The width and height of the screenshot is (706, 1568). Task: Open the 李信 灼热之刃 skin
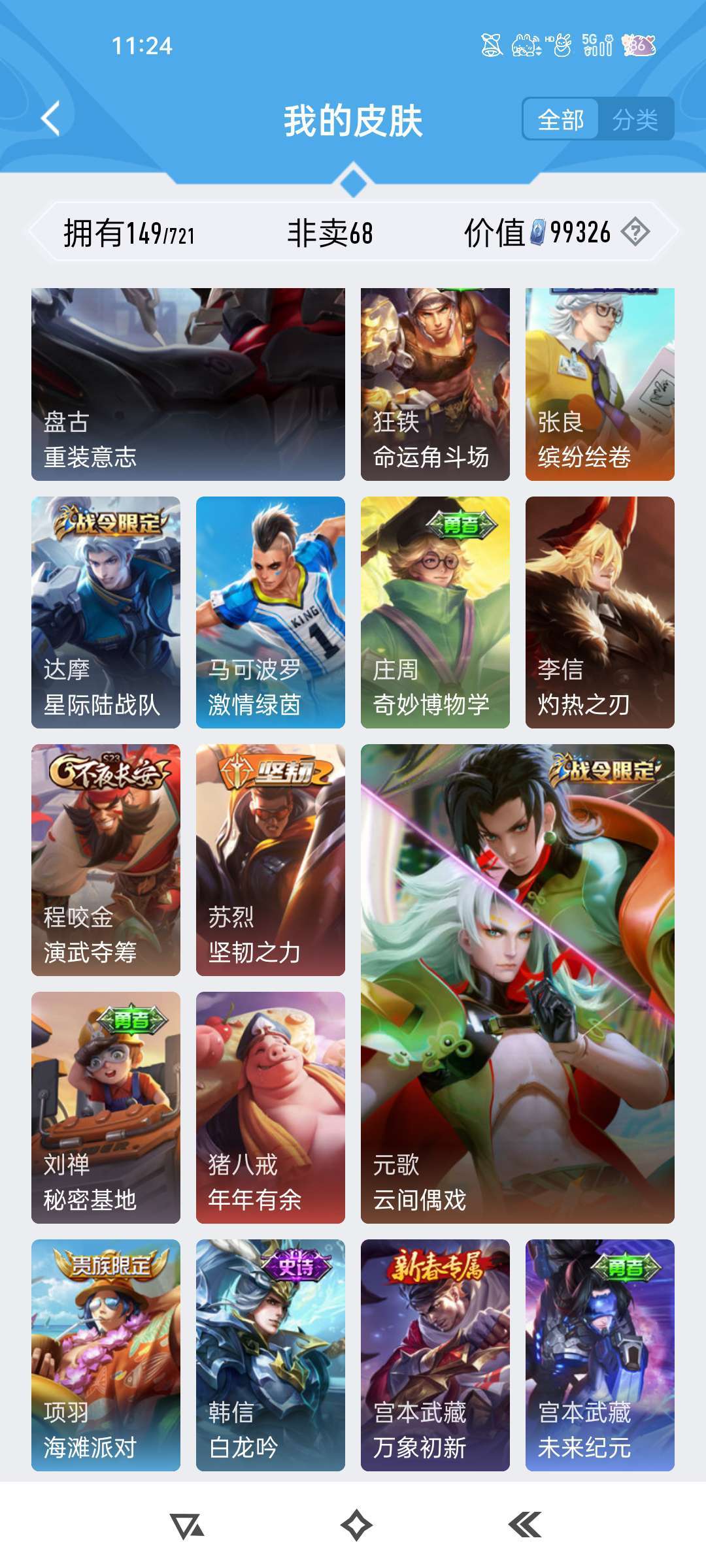pyautogui.click(x=600, y=612)
